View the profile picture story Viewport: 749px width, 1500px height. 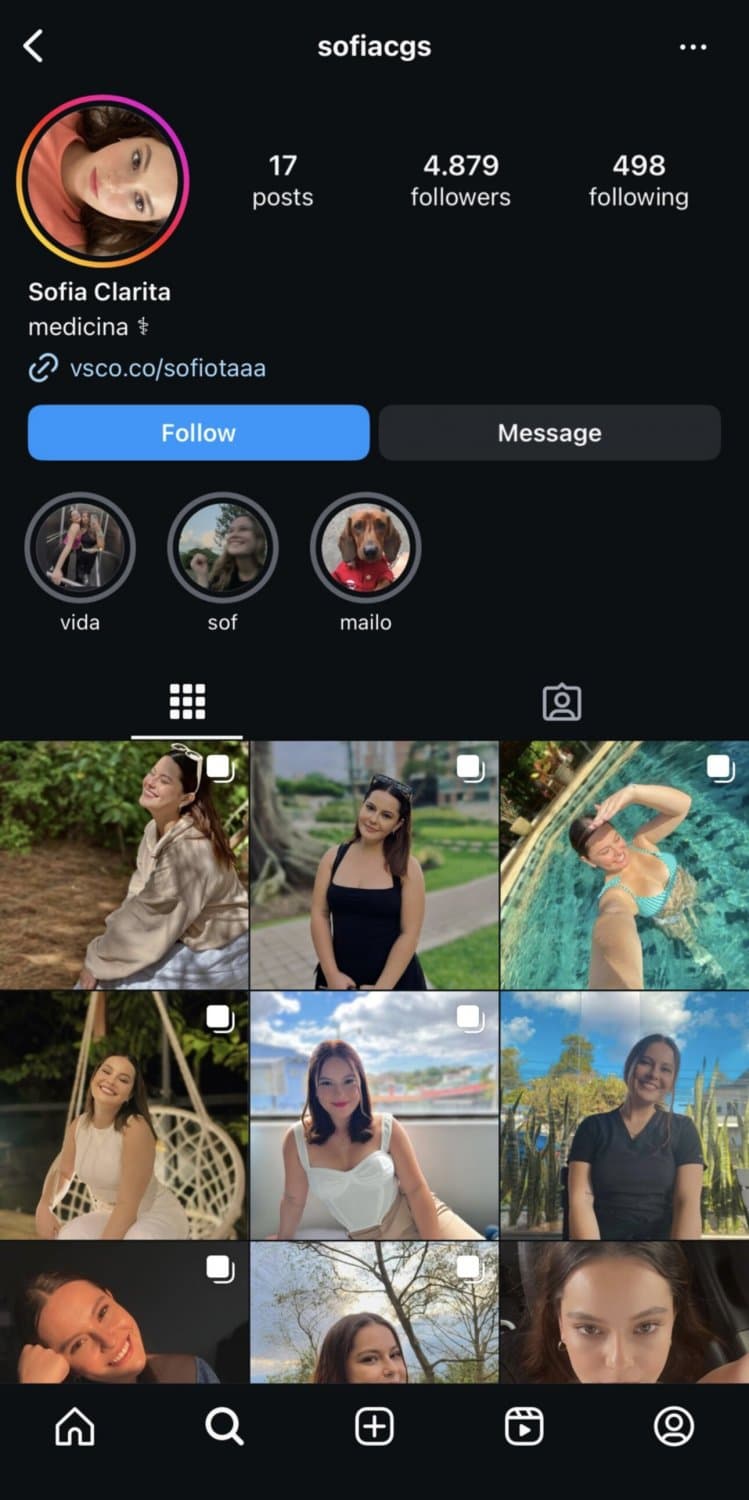(103, 181)
